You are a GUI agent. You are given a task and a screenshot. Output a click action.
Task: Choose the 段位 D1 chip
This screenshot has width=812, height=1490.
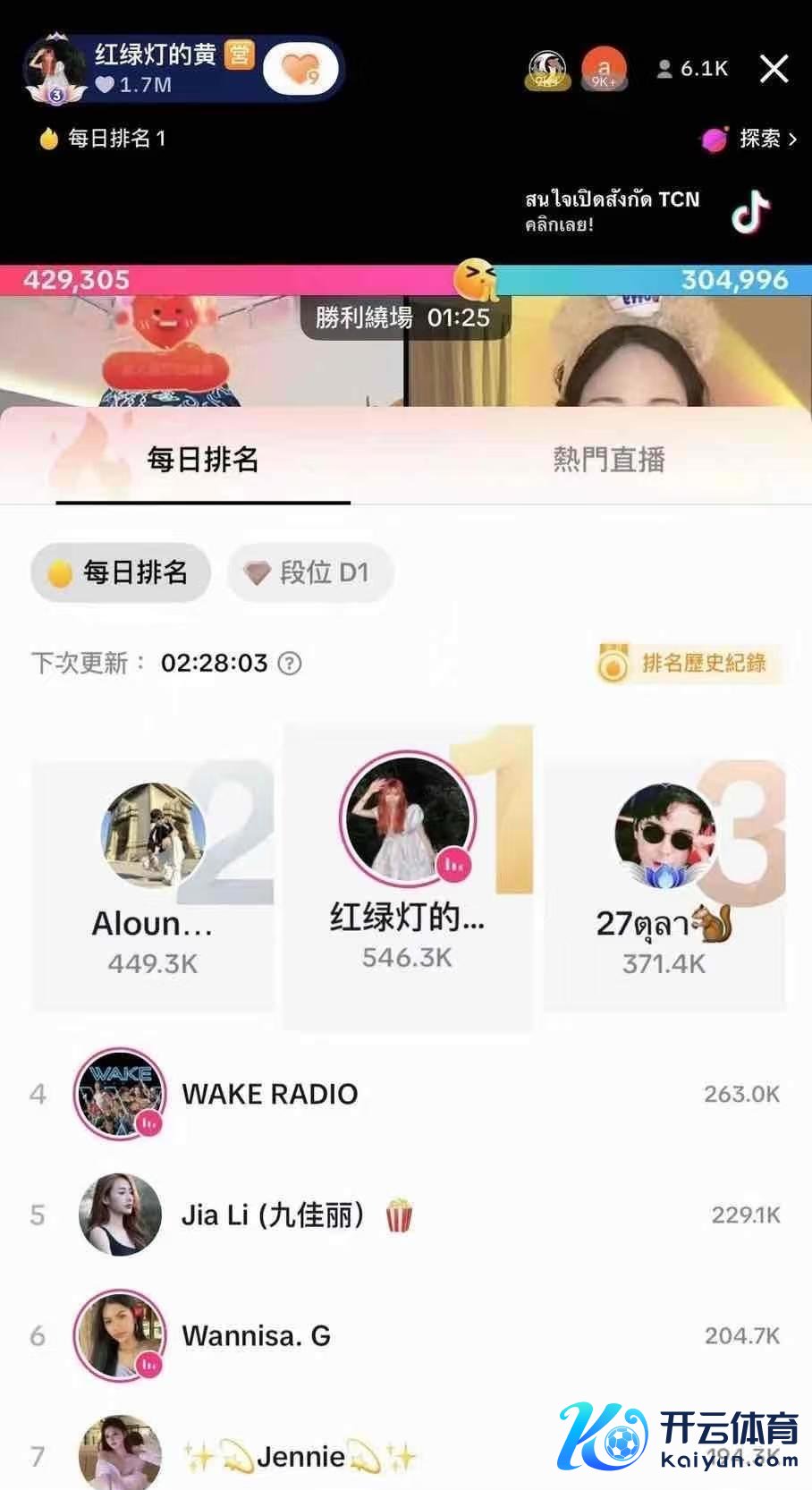pyautogui.click(x=310, y=572)
